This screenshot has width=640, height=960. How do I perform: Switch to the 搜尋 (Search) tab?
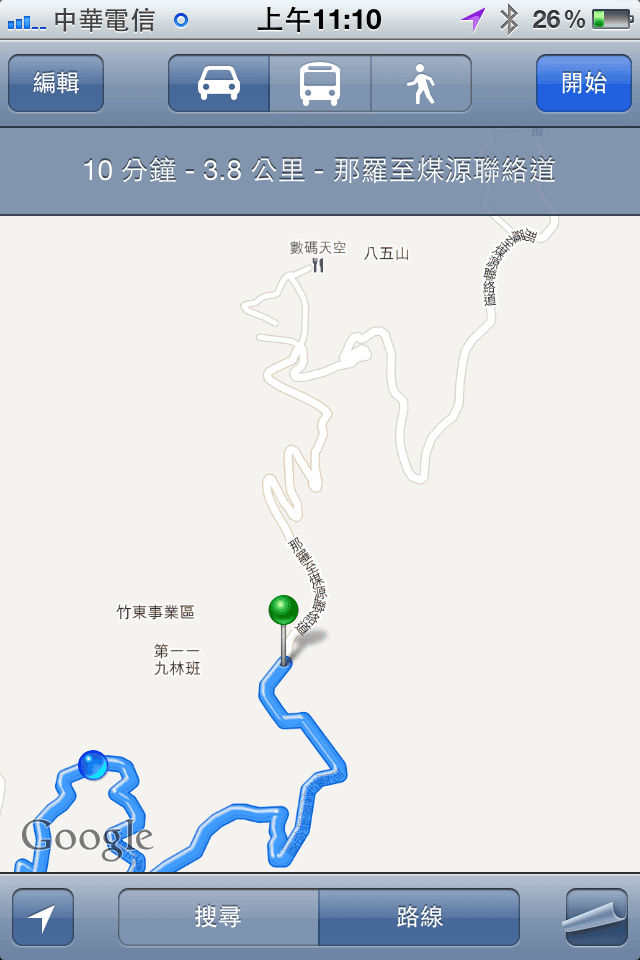pyautogui.click(x=219, y=917)
